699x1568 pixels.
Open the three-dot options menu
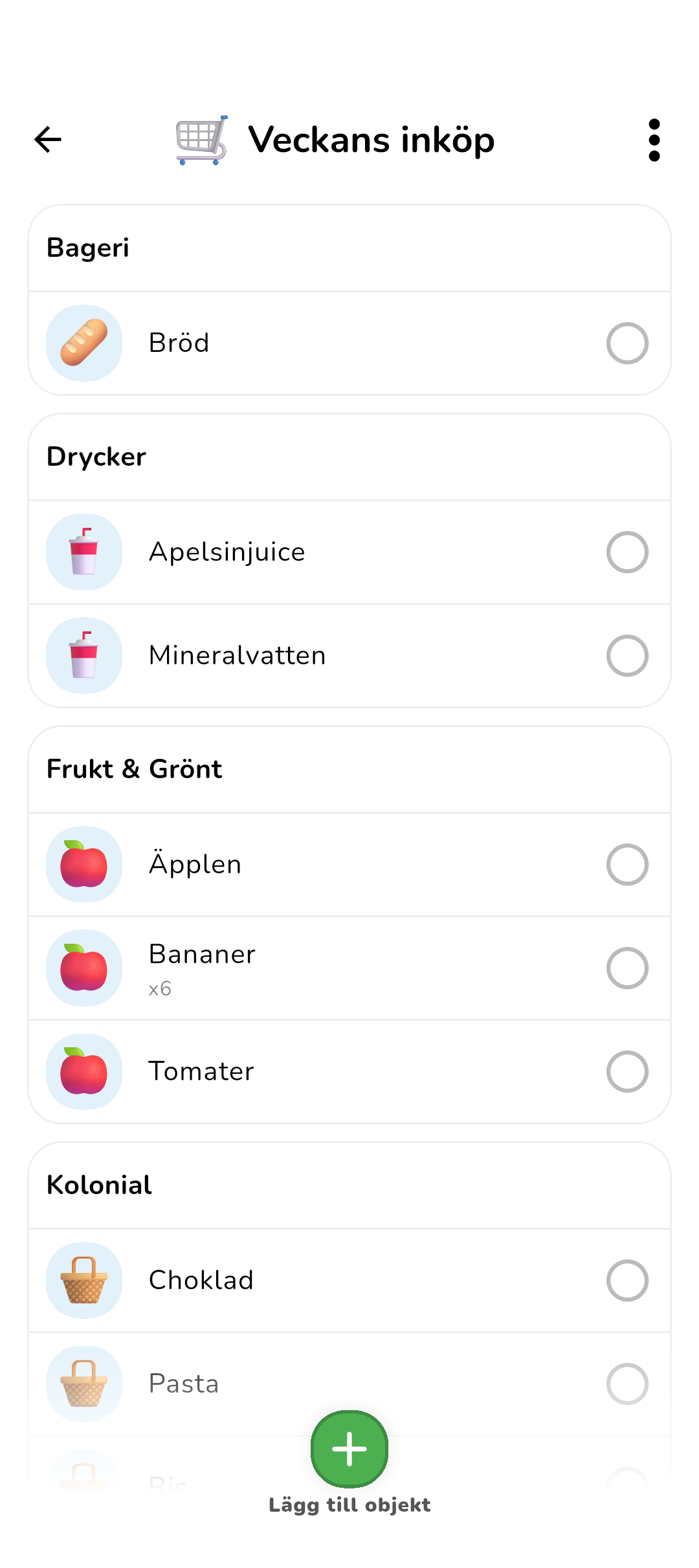pyautogui.click(x=654, y=139)
